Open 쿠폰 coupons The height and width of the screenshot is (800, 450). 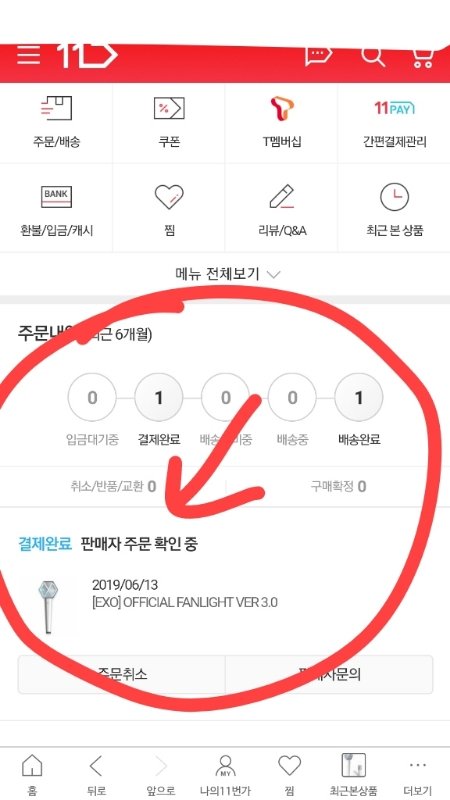(169, 122)
